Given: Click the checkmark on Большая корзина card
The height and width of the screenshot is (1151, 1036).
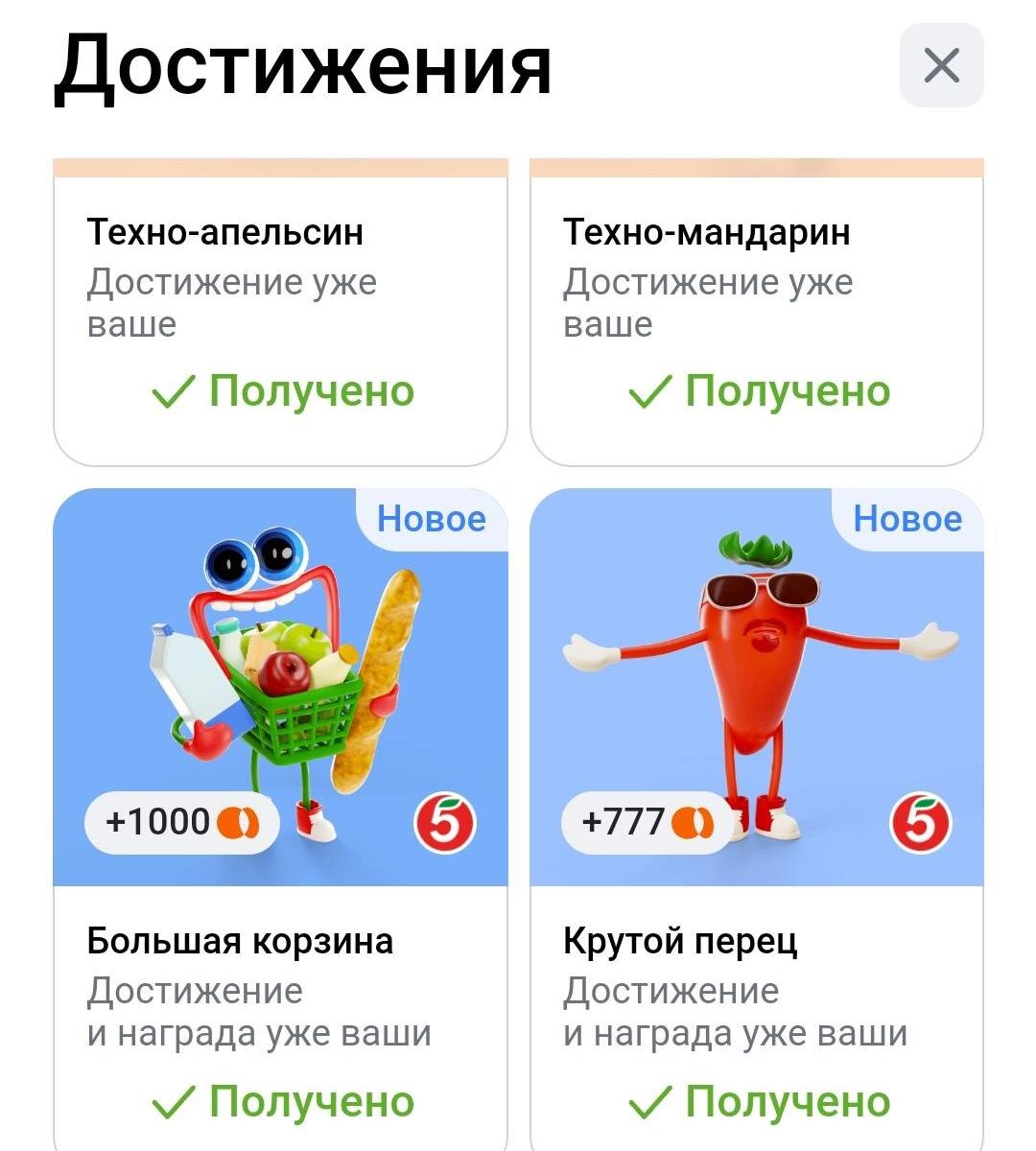Looking at the screenshot, I should [177, 1101].
